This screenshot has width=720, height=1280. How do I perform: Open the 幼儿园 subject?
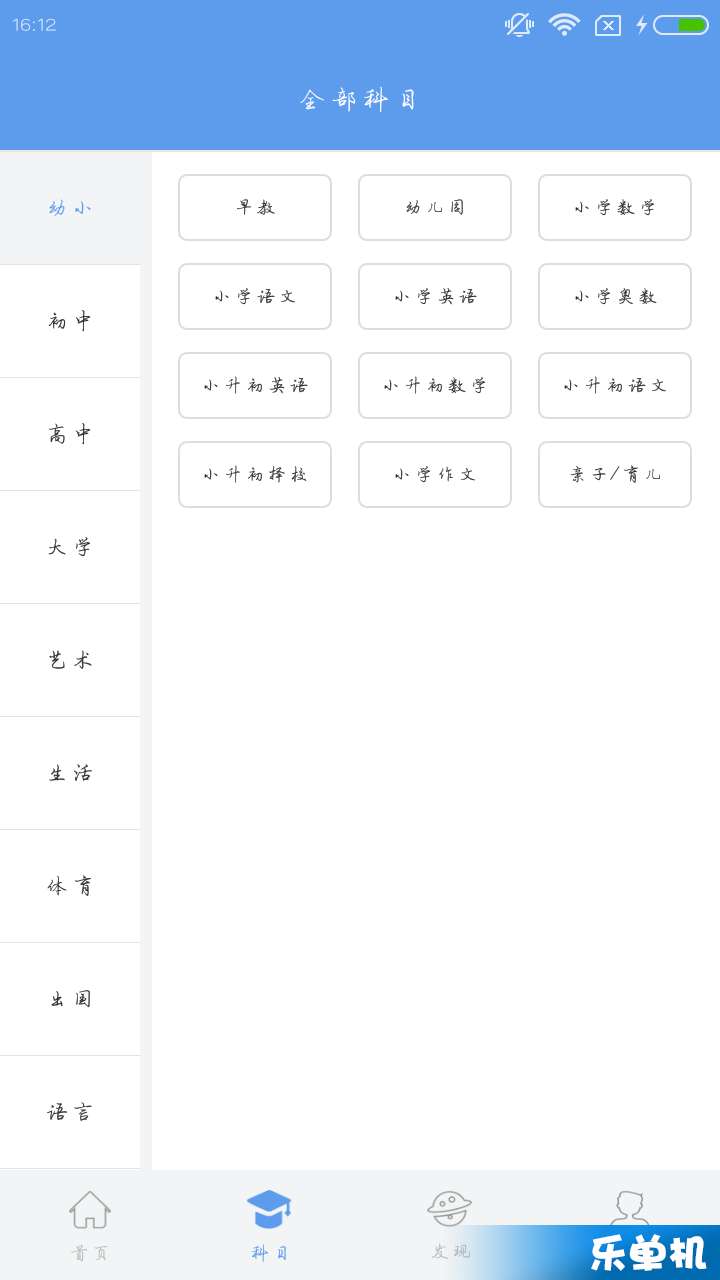[435, 207]
